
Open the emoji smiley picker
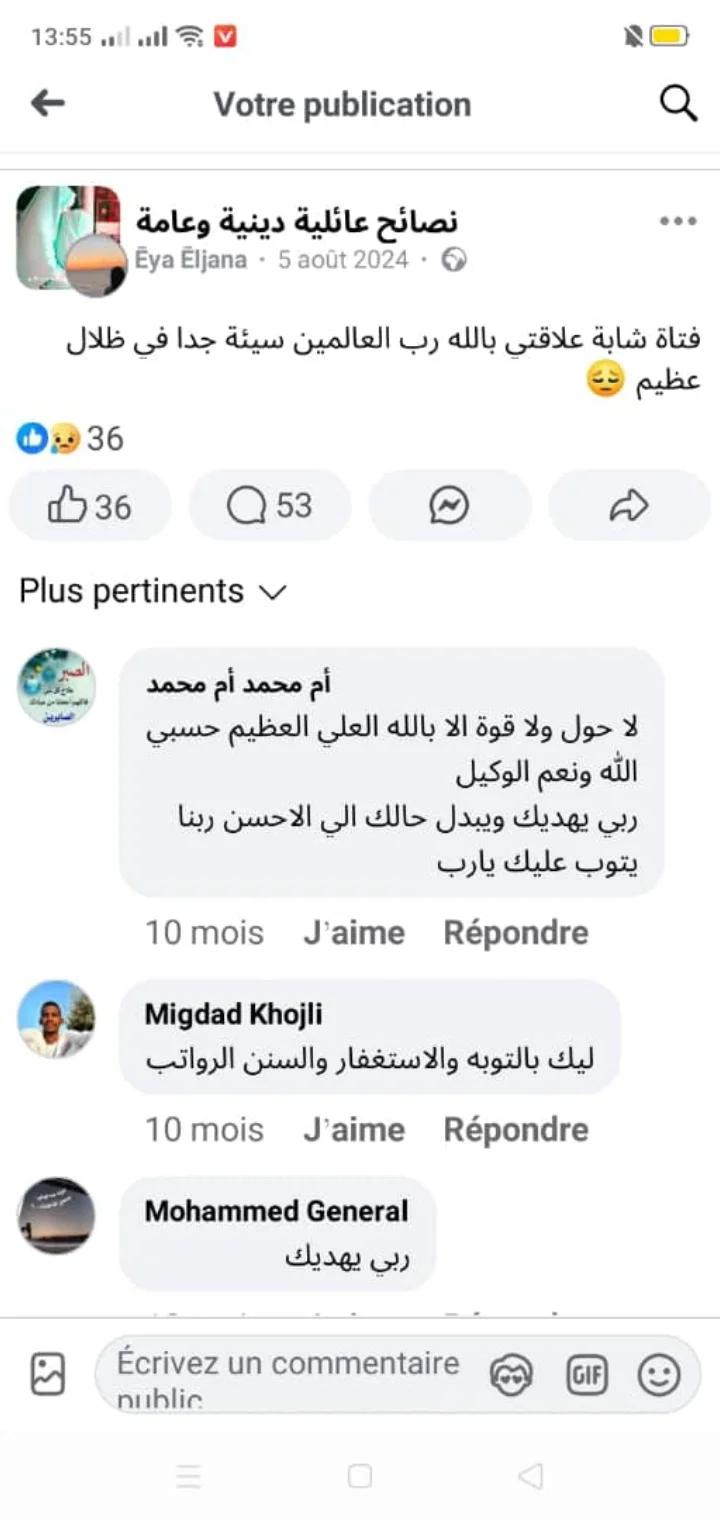(659, 1376)
